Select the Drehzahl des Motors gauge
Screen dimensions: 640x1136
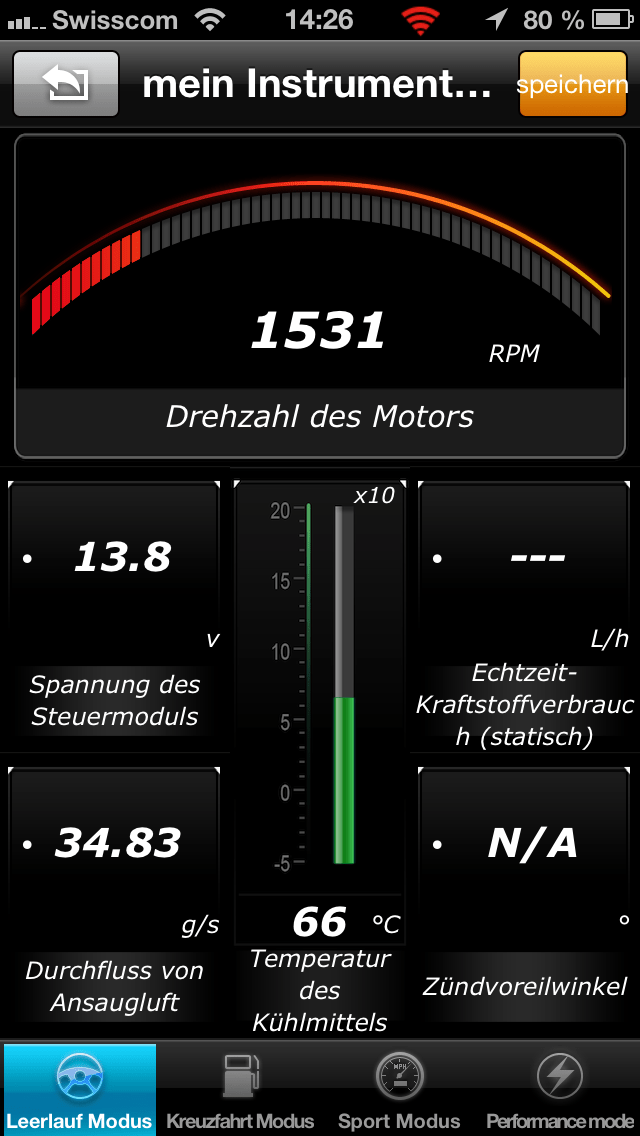320,297
